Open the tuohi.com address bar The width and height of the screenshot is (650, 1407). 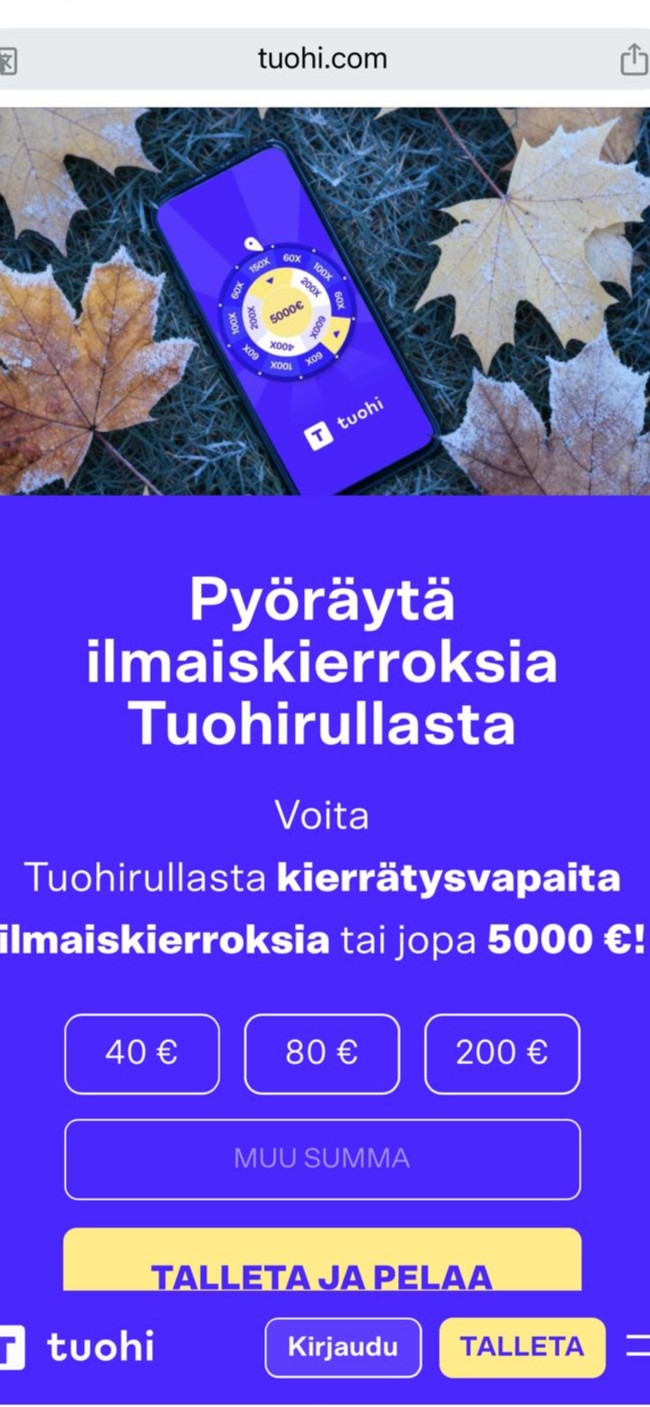[322, 59]
